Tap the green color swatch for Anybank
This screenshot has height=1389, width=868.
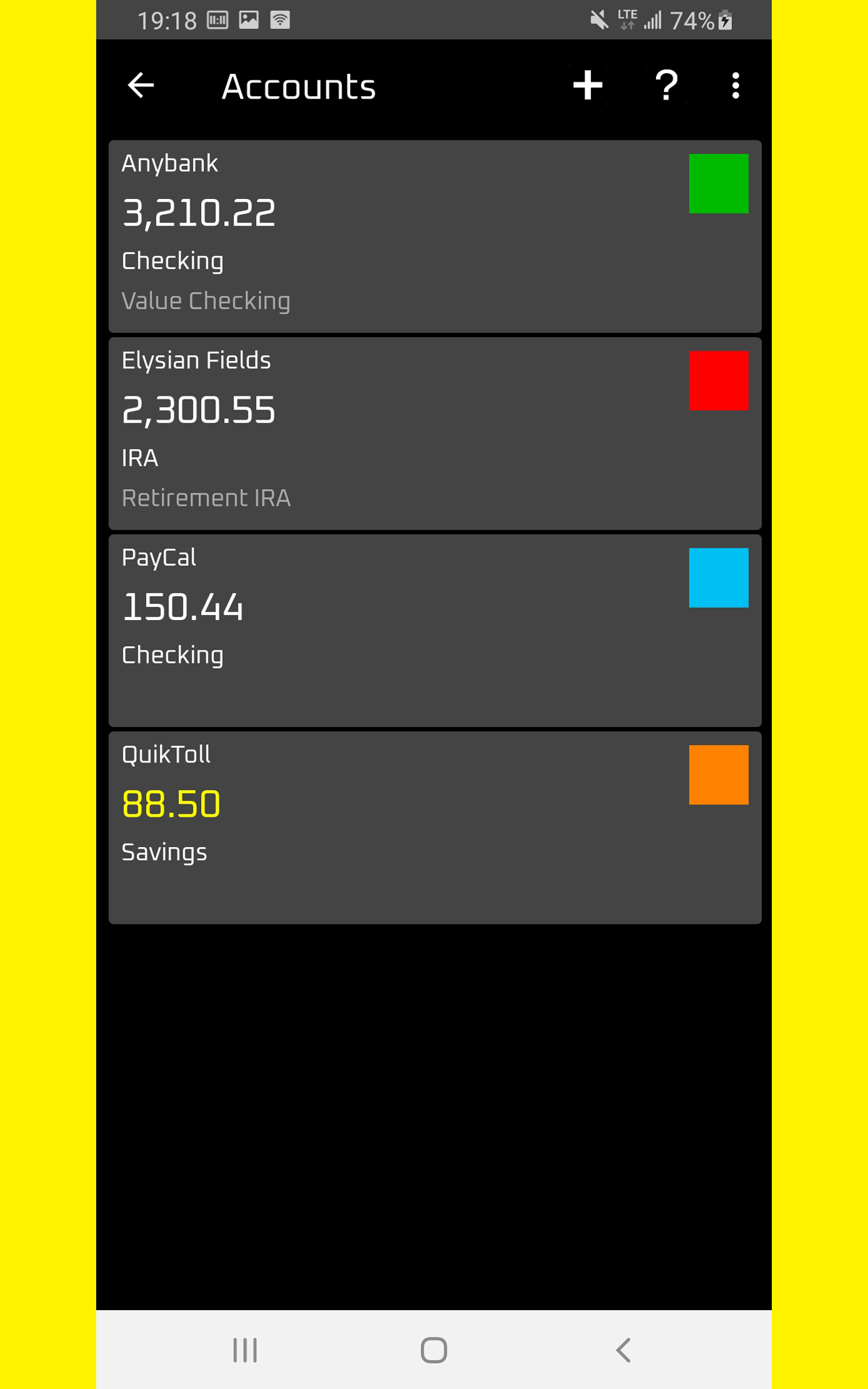point(719,182)
